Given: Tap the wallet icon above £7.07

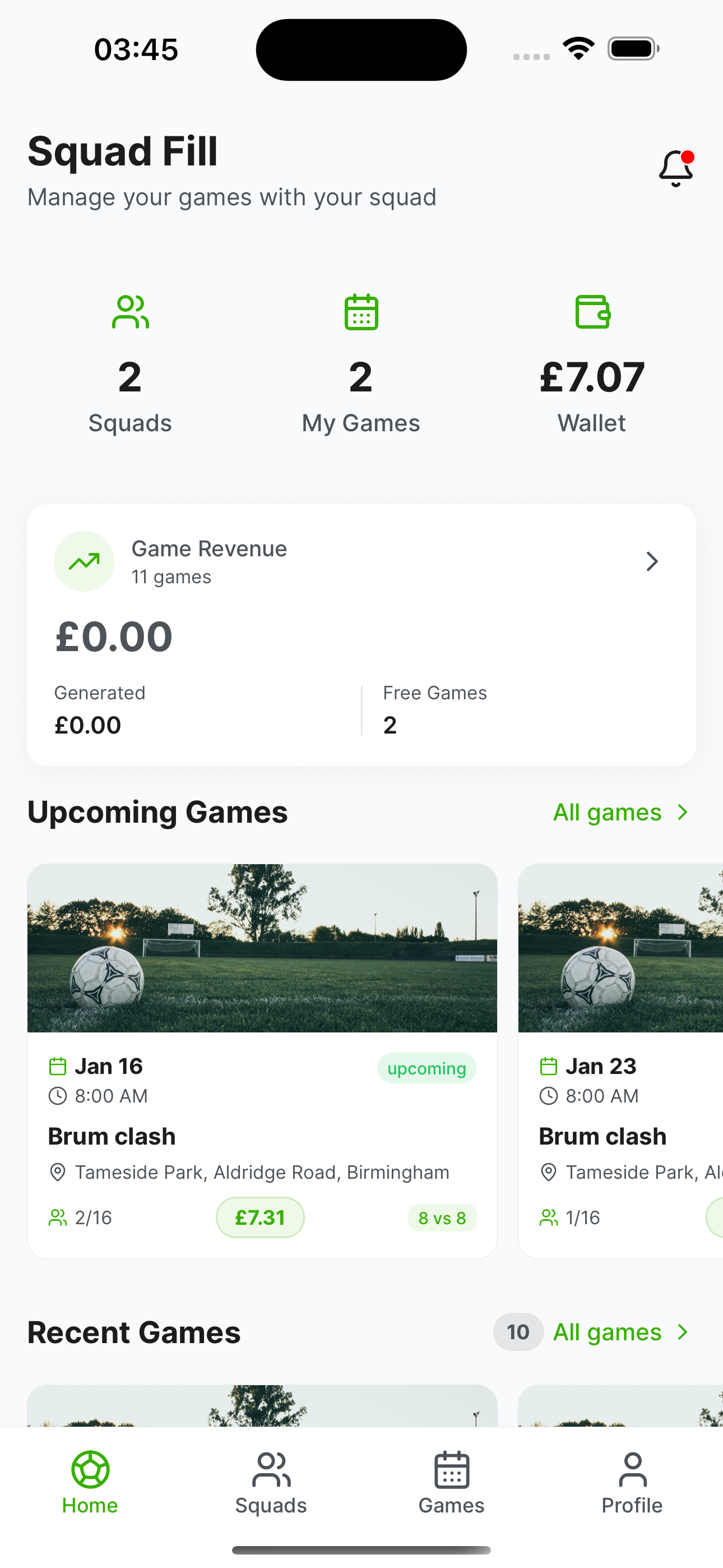Looking at the screenshot, I should pyautogui.click(x=591, y=312).
